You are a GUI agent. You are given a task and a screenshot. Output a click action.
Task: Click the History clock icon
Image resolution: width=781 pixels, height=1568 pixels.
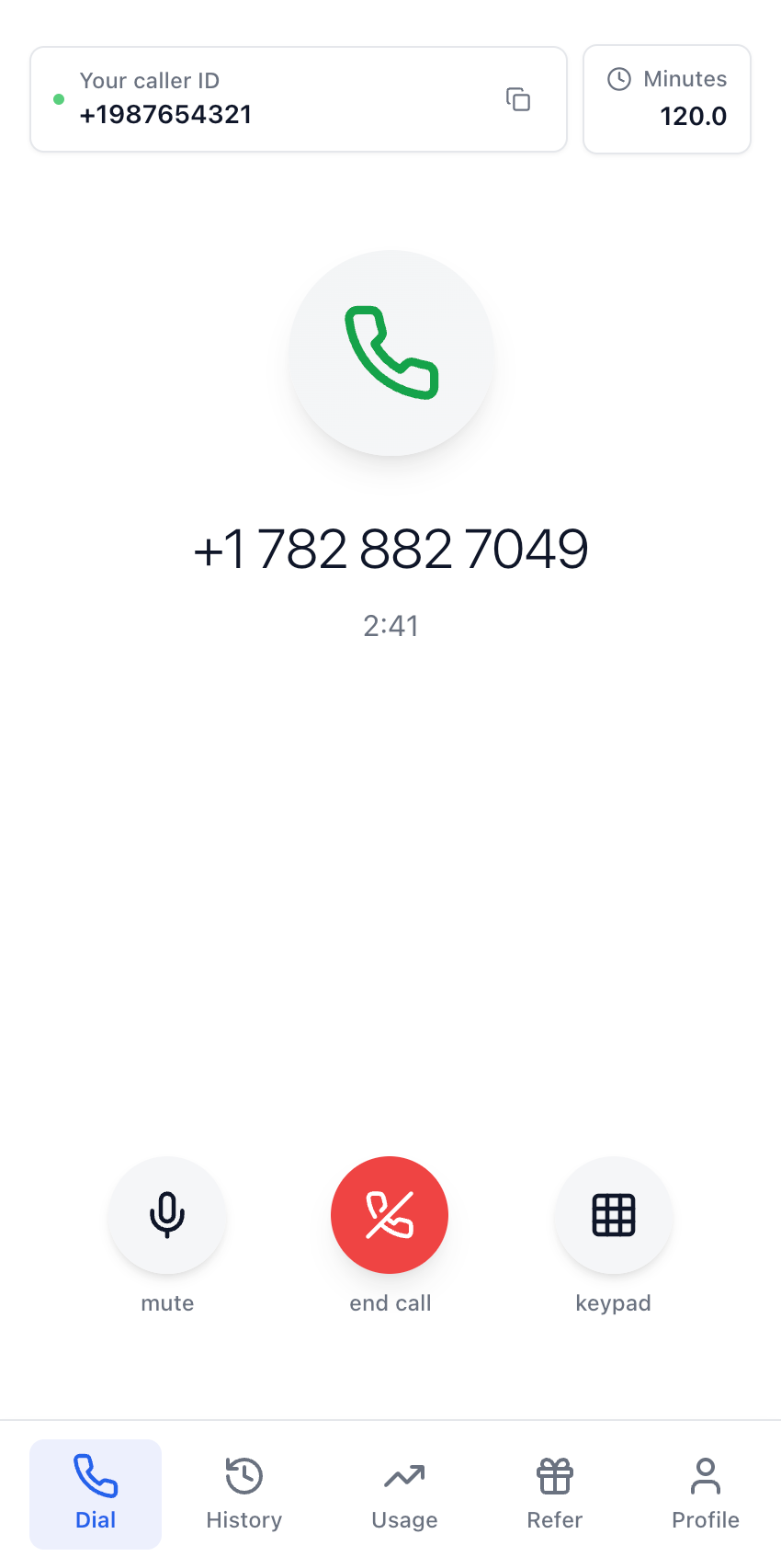click(243, 1474)
